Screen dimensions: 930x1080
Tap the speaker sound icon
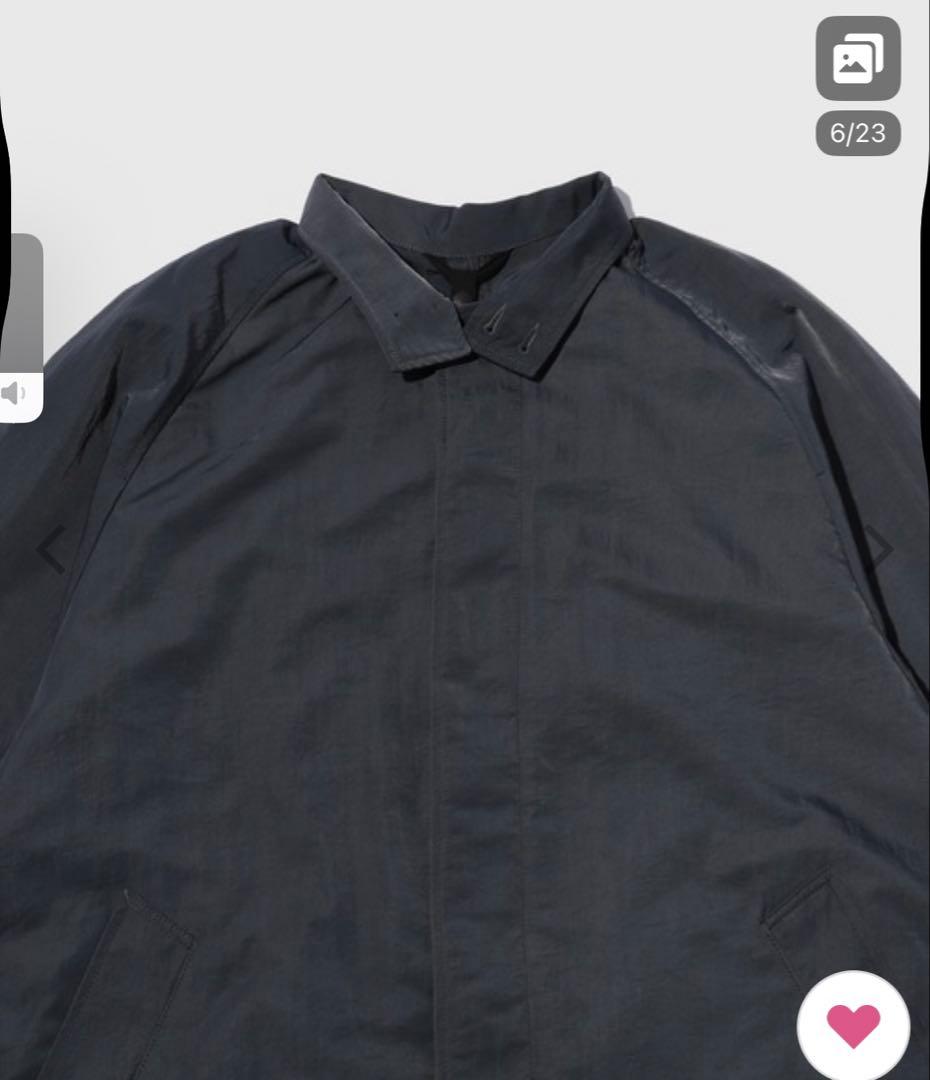(15, 393)
